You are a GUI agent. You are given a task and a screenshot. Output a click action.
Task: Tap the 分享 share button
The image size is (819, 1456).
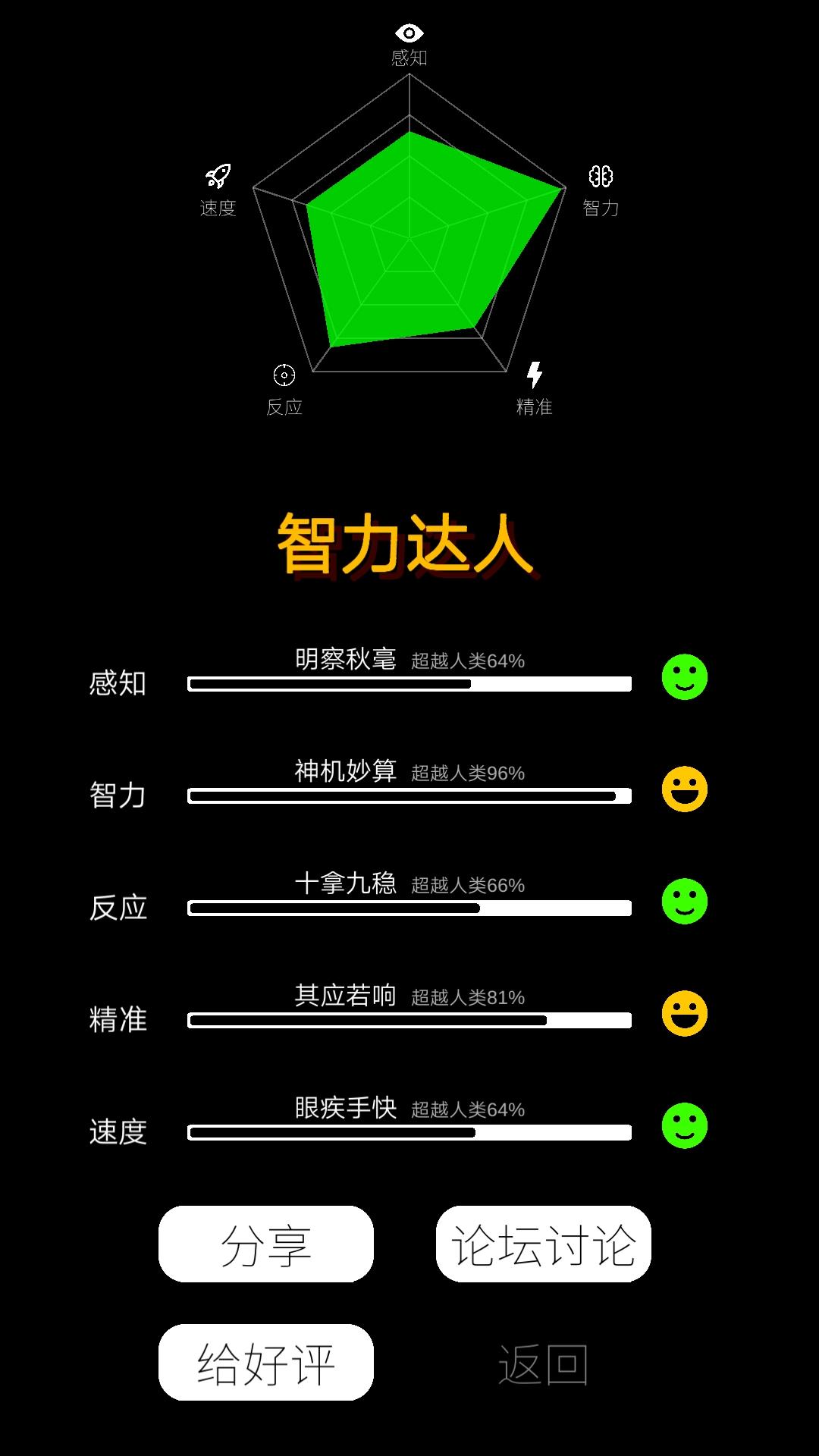click(267, 1241)
